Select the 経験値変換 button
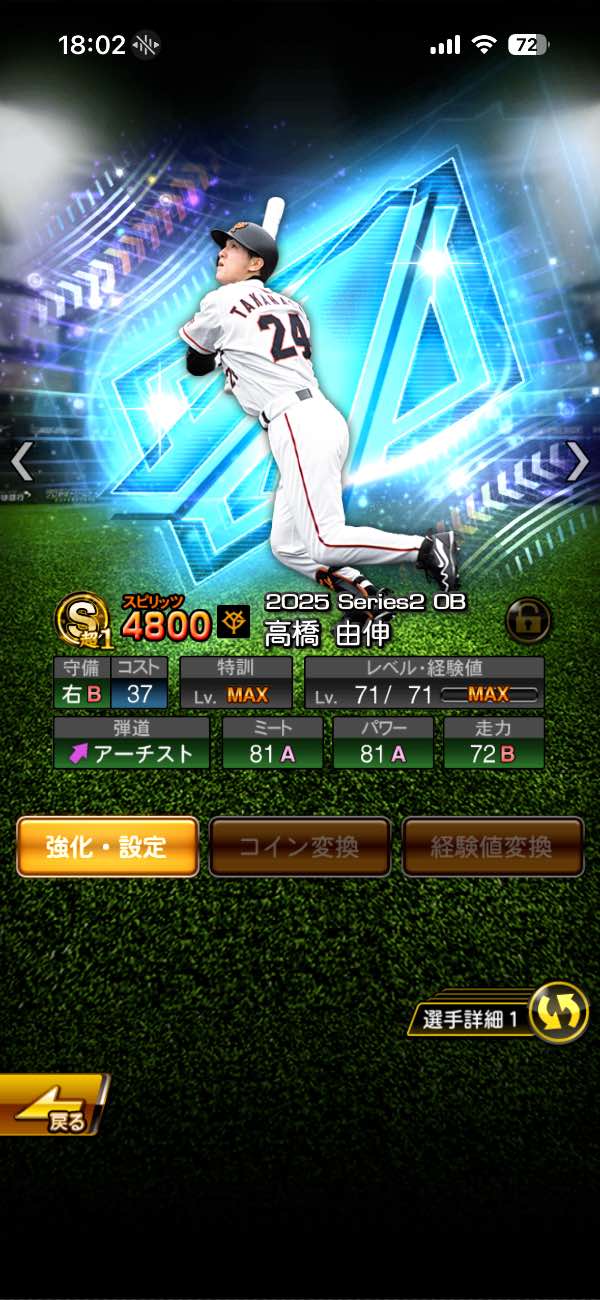Viewport: 600px width, 1300px height. pyautogui.click(x=492, y=847)
